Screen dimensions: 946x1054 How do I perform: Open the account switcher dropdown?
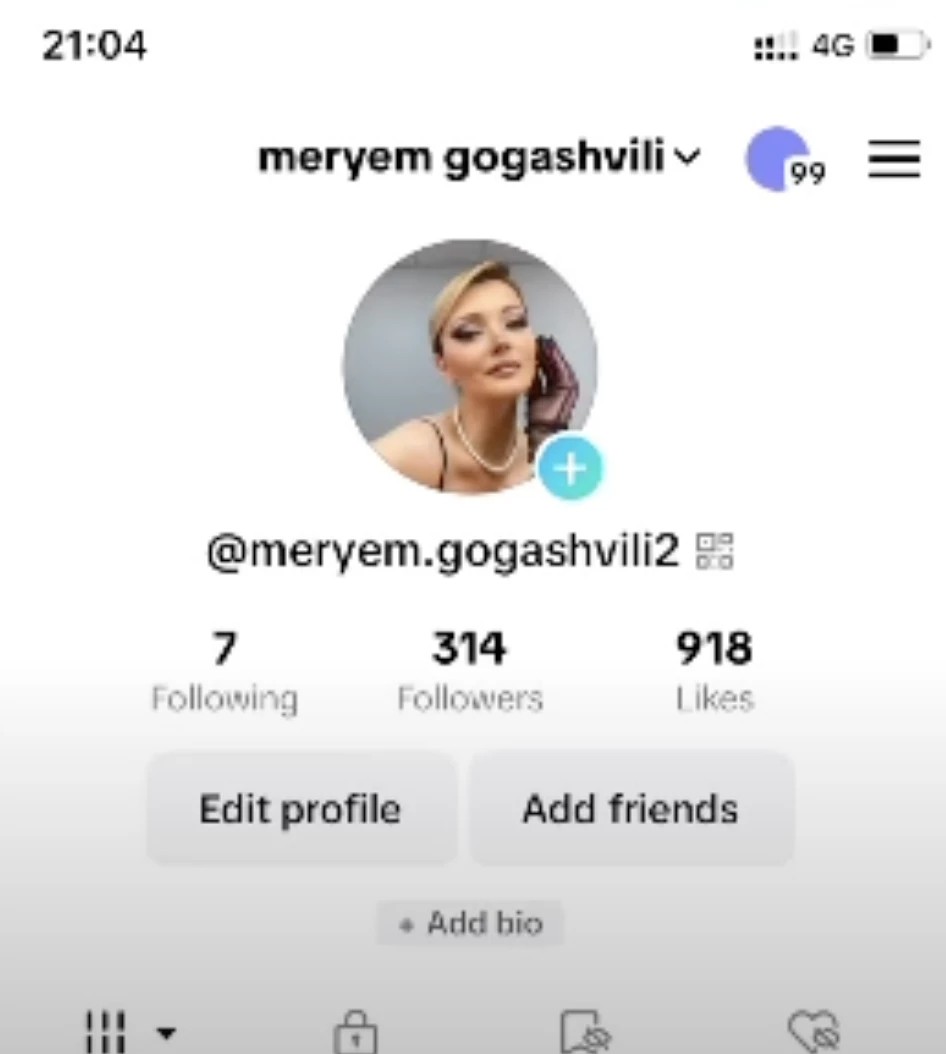click(x=479, y=158)
